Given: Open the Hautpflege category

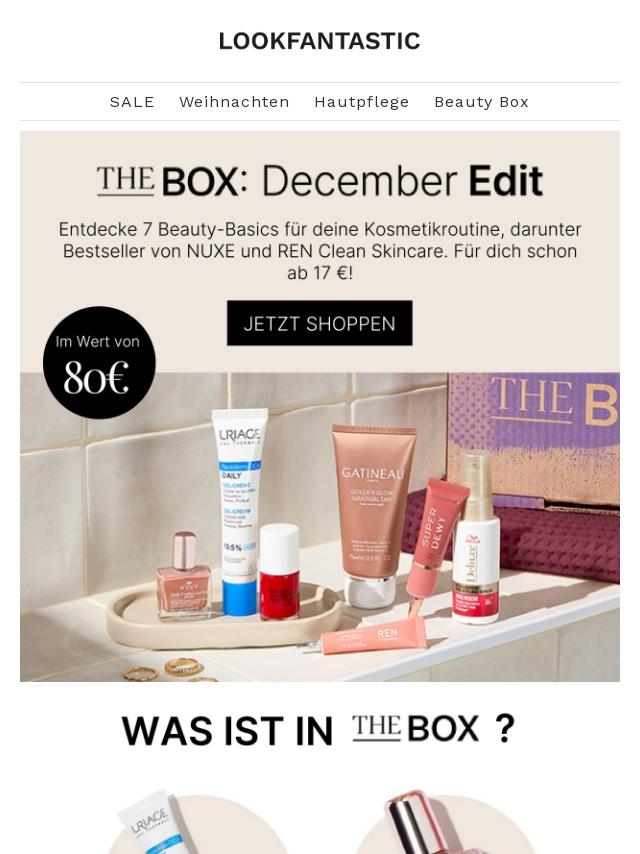Looking at the screenshot, I should tap(362, 102).
